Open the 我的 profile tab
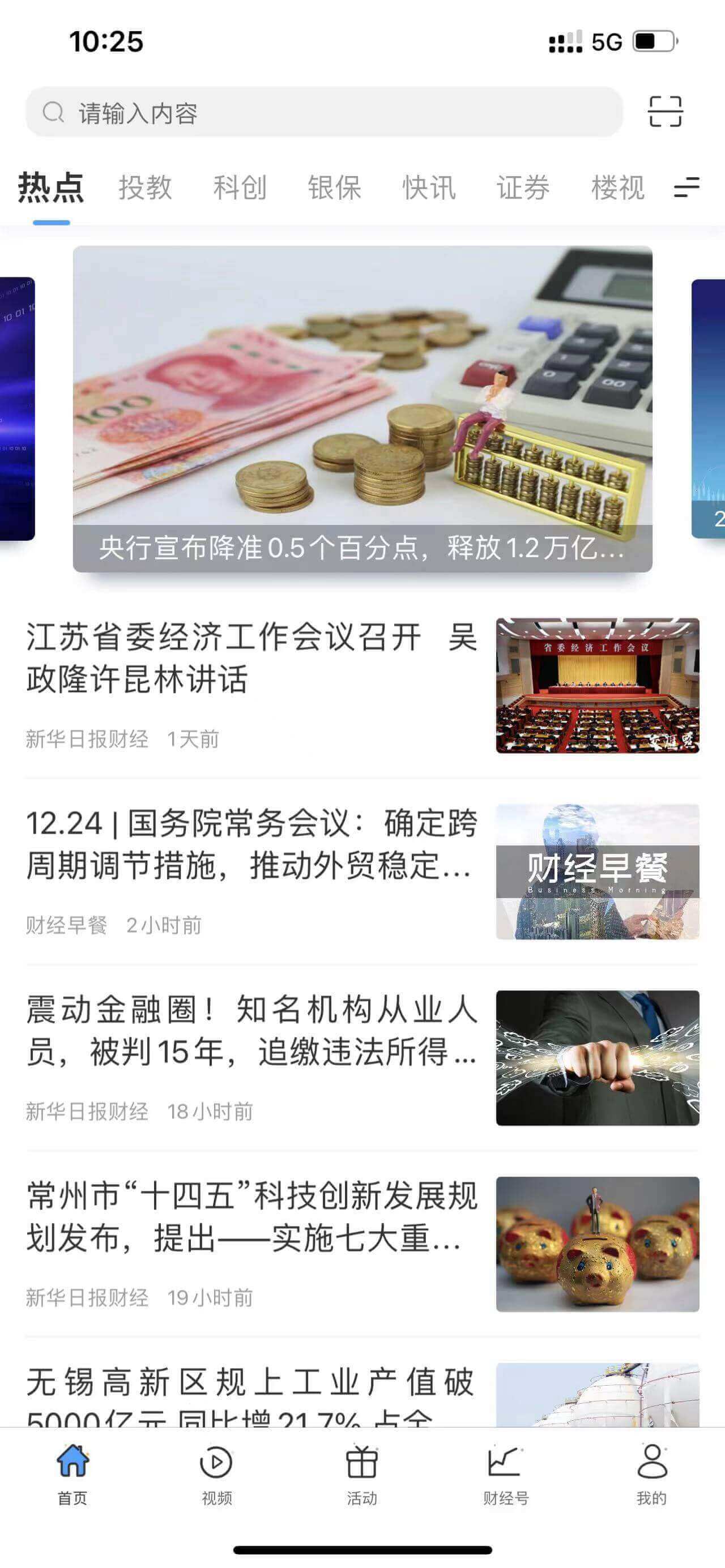The width and height of the screenshot is (725, 1568). [651, 1474]
